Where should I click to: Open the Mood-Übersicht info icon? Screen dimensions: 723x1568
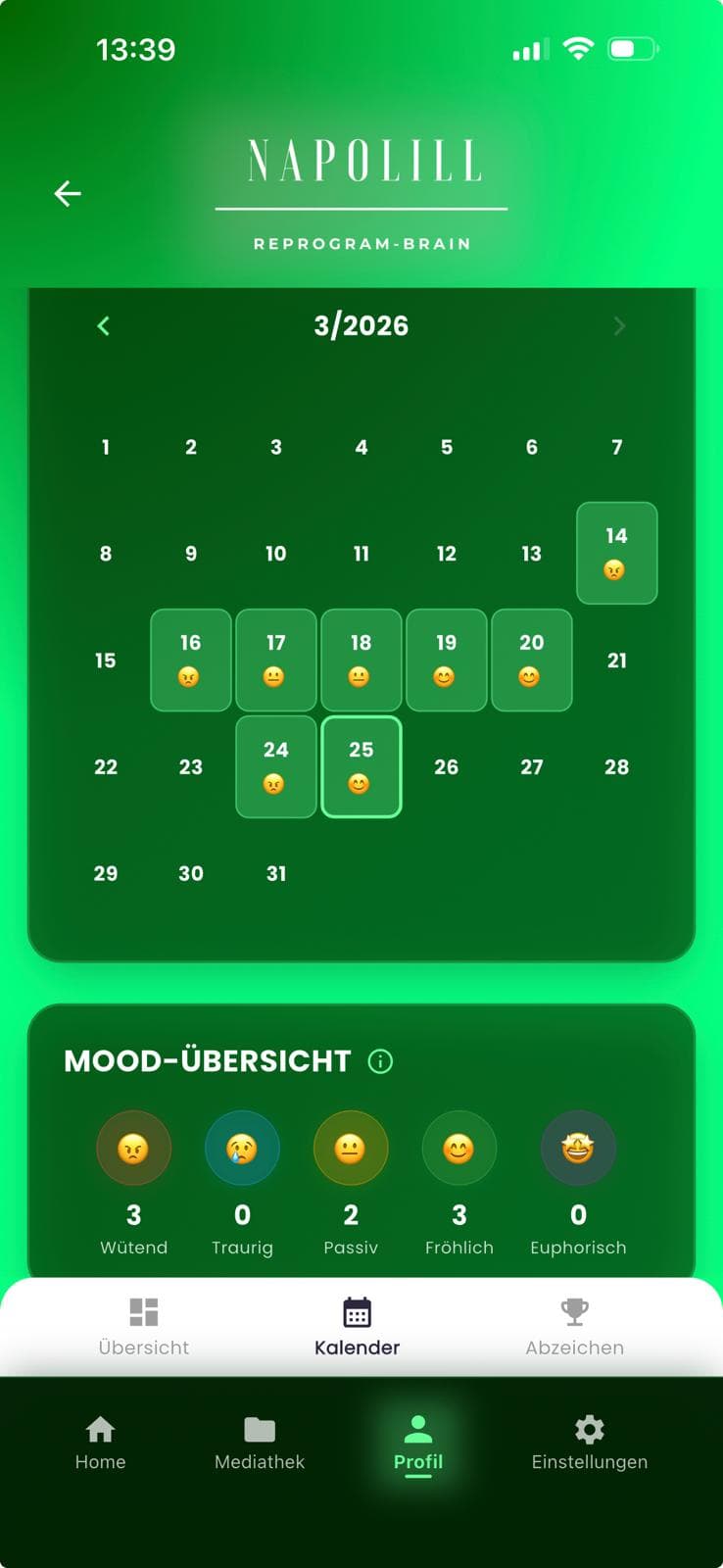(382, 1061)
